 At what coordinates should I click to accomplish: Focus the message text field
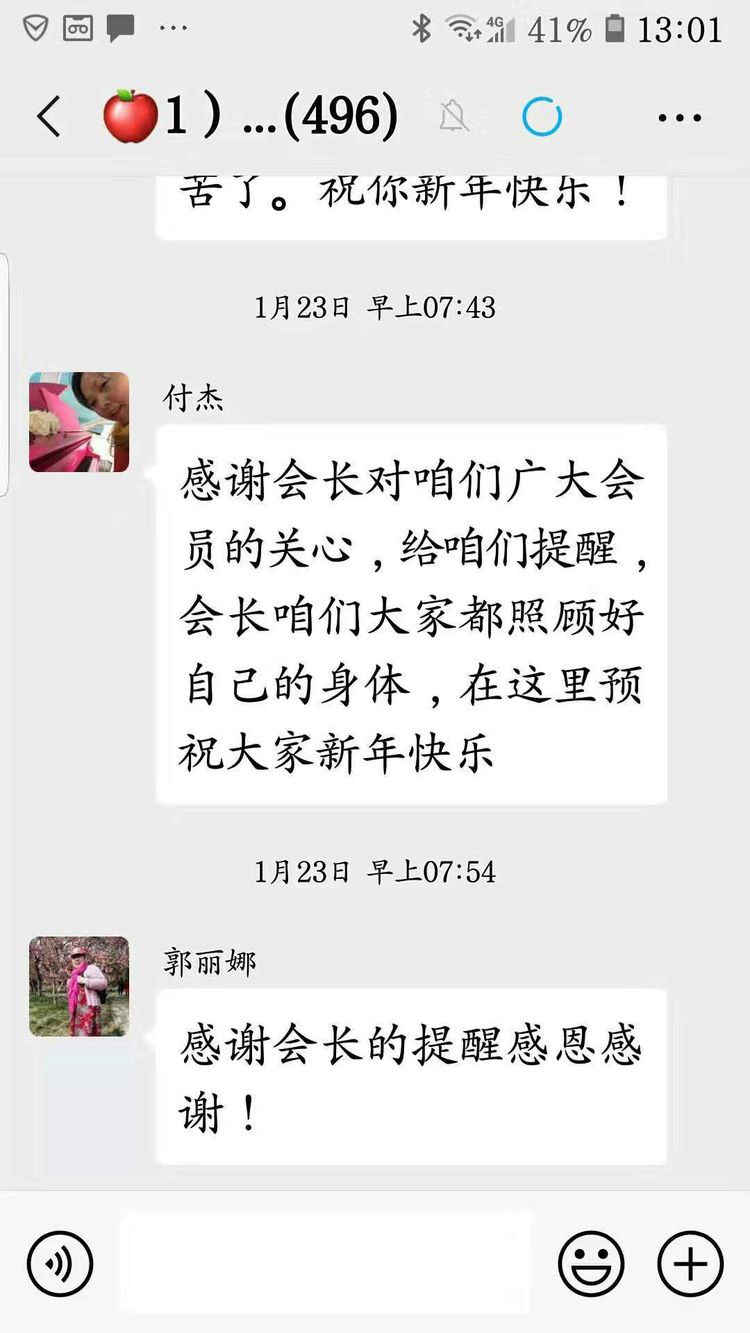pos(325,1262)
